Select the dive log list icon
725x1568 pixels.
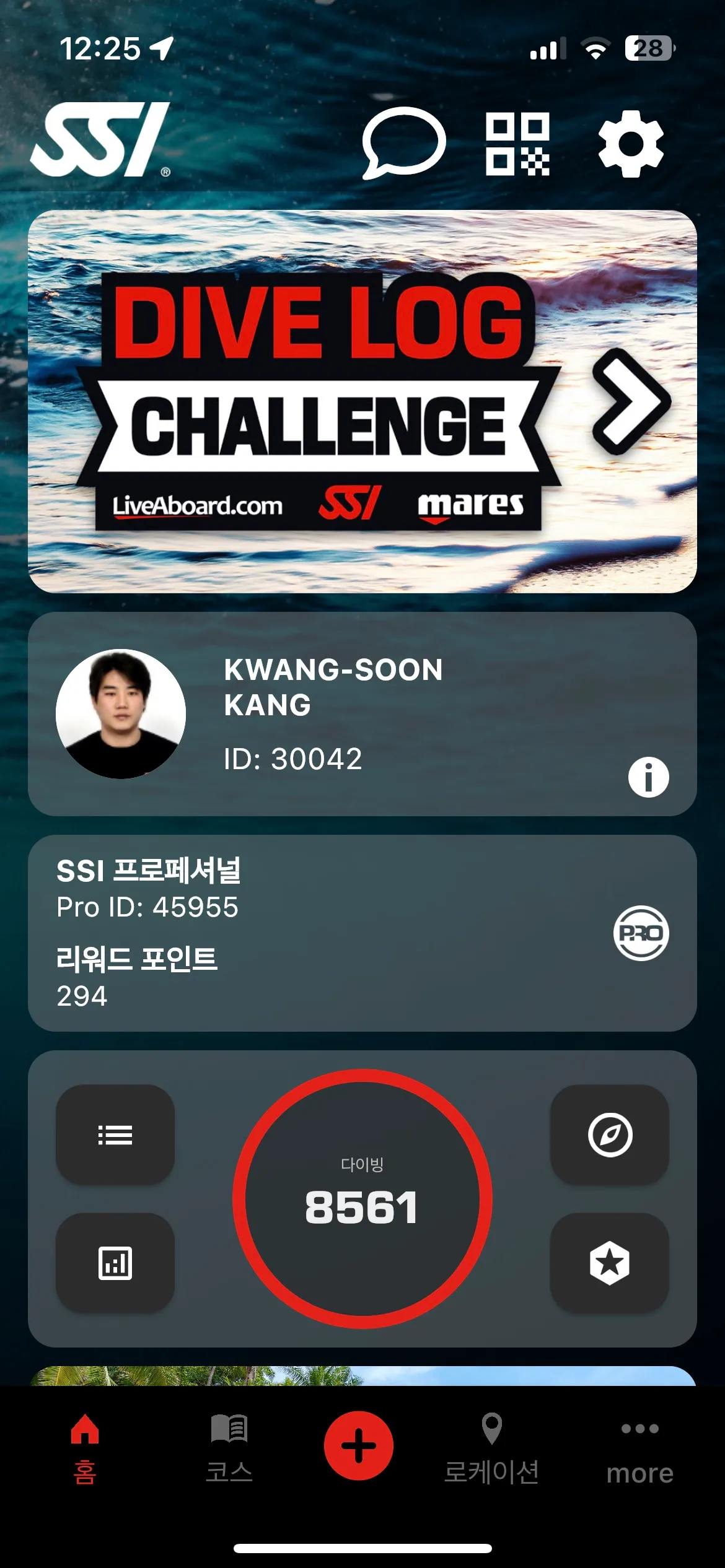point(115,1136)
